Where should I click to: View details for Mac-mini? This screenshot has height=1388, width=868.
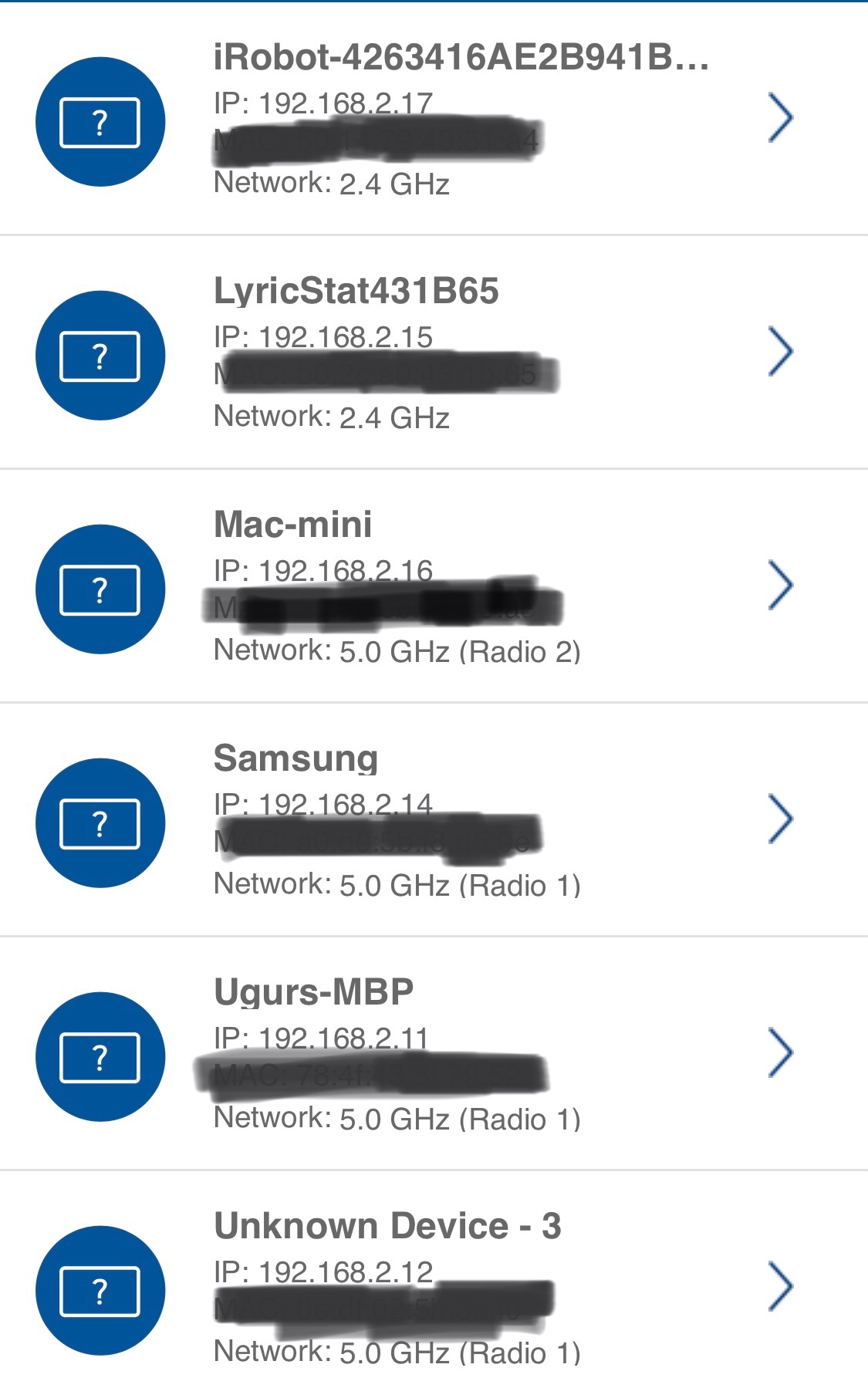[x=434, y=586]
